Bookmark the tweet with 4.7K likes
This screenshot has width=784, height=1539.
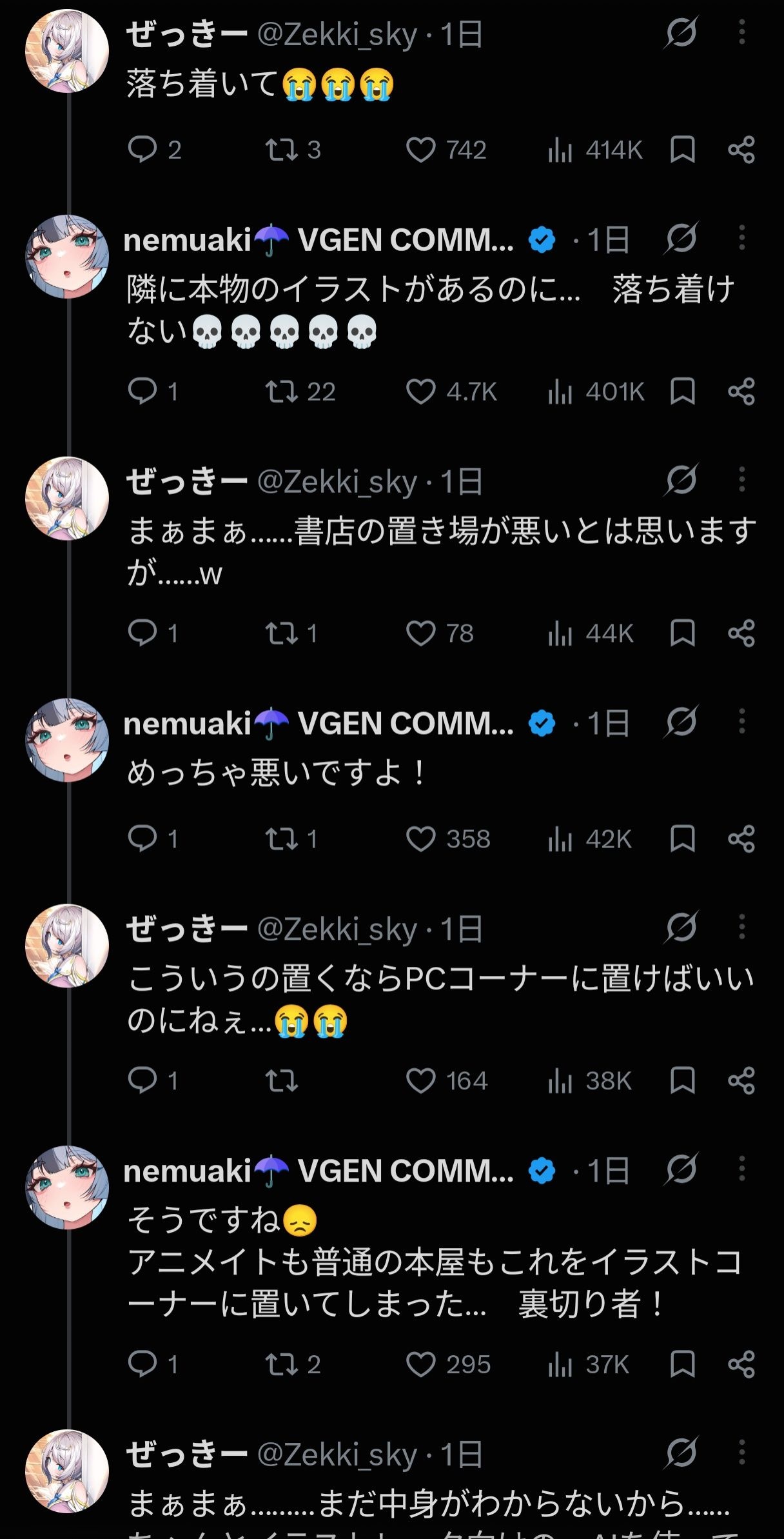pos(682,392)
